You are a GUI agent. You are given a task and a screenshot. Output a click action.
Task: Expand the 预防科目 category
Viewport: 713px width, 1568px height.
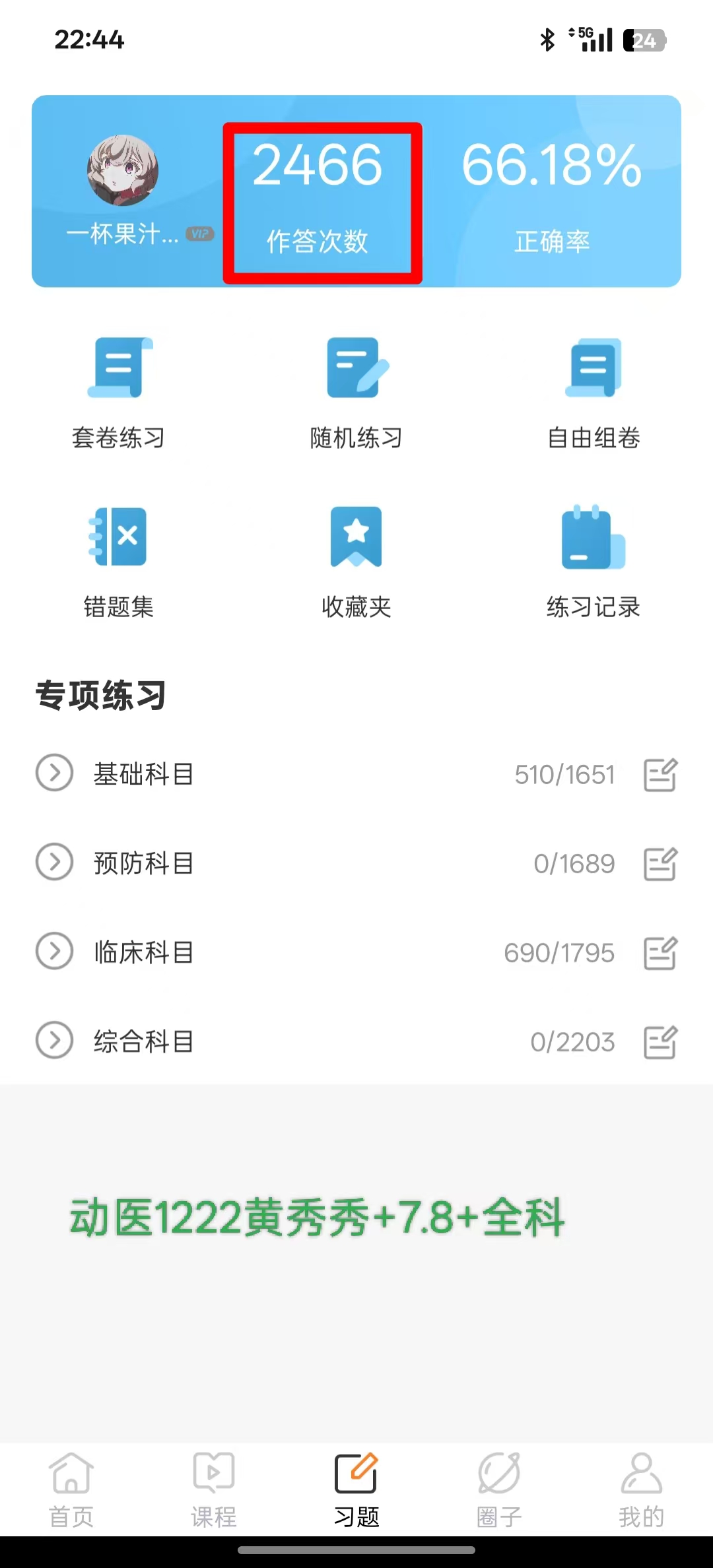tap(54, 862)
